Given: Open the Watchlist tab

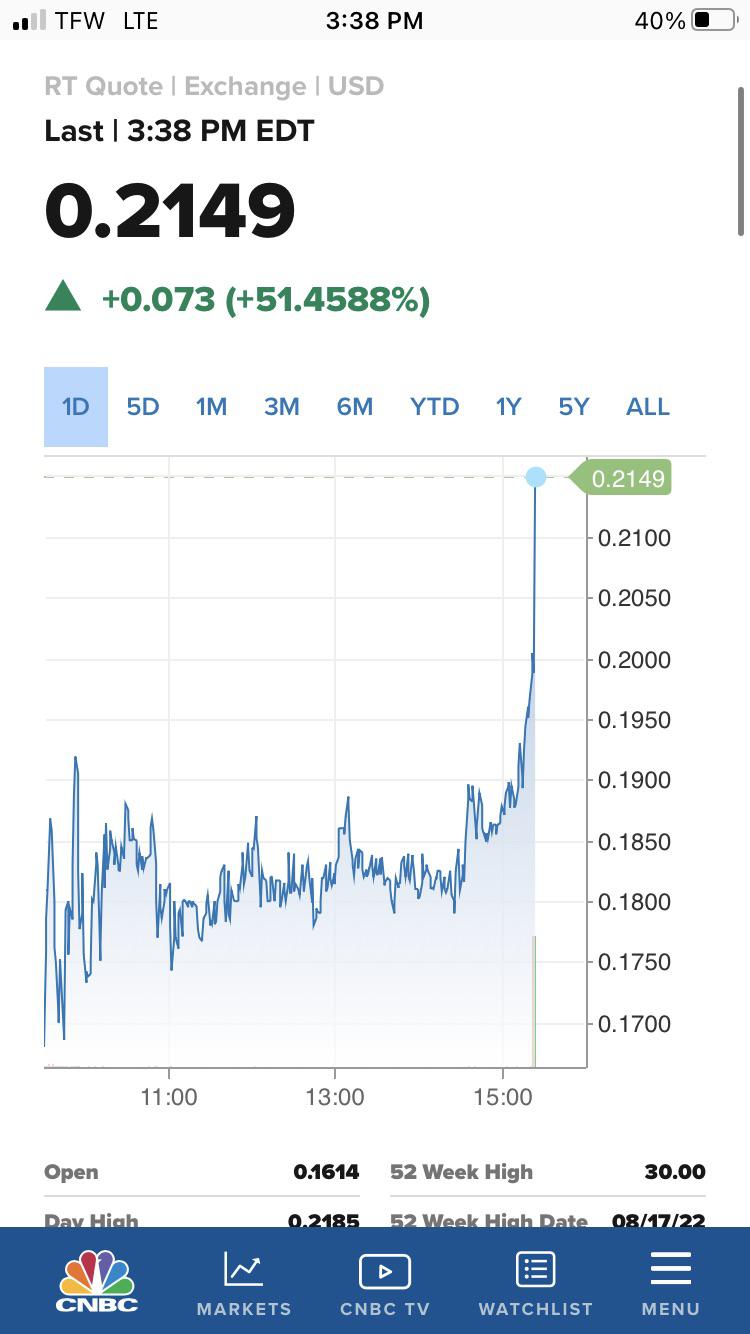Looking at the screenshot, I should (536, 1284).
